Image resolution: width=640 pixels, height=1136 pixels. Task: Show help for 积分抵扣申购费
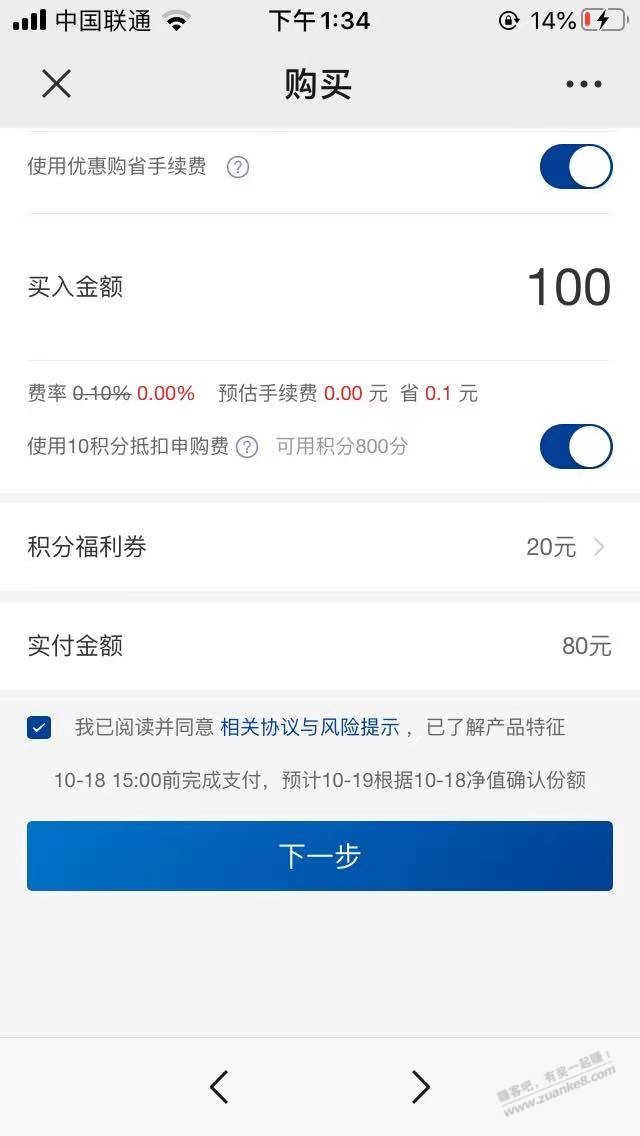pos(246,447)
